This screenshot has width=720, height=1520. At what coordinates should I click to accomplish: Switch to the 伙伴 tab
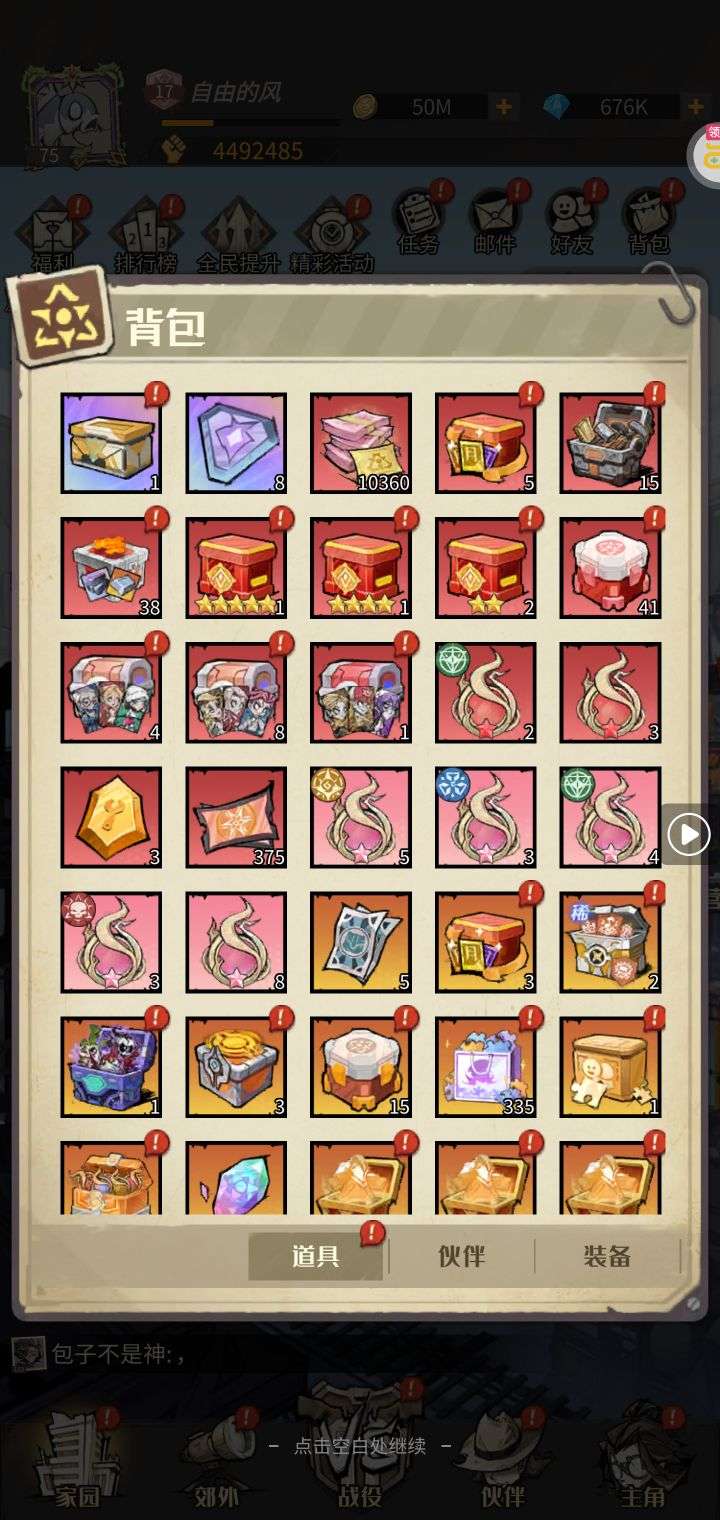[462, 1256]
